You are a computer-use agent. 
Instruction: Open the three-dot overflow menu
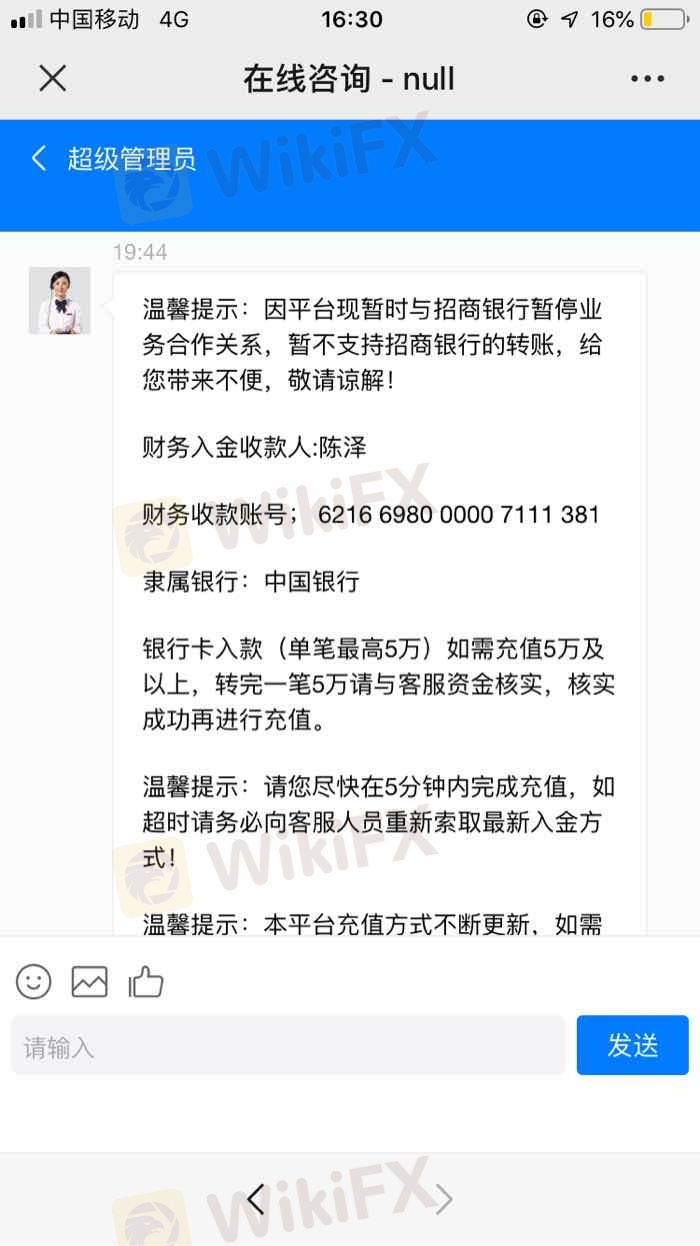tap(647, 79)
